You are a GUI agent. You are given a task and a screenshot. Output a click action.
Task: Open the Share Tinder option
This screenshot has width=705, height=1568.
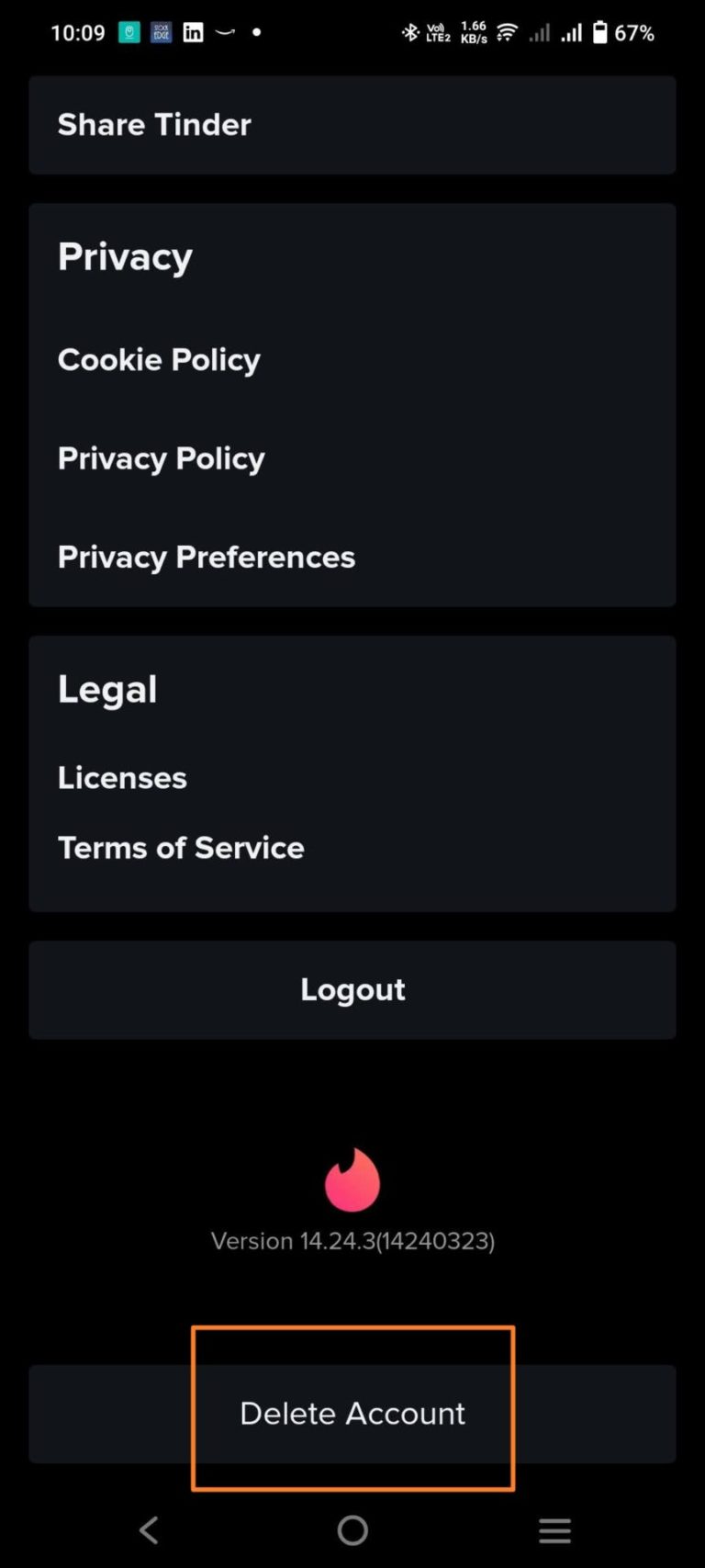tap(154, 125)
